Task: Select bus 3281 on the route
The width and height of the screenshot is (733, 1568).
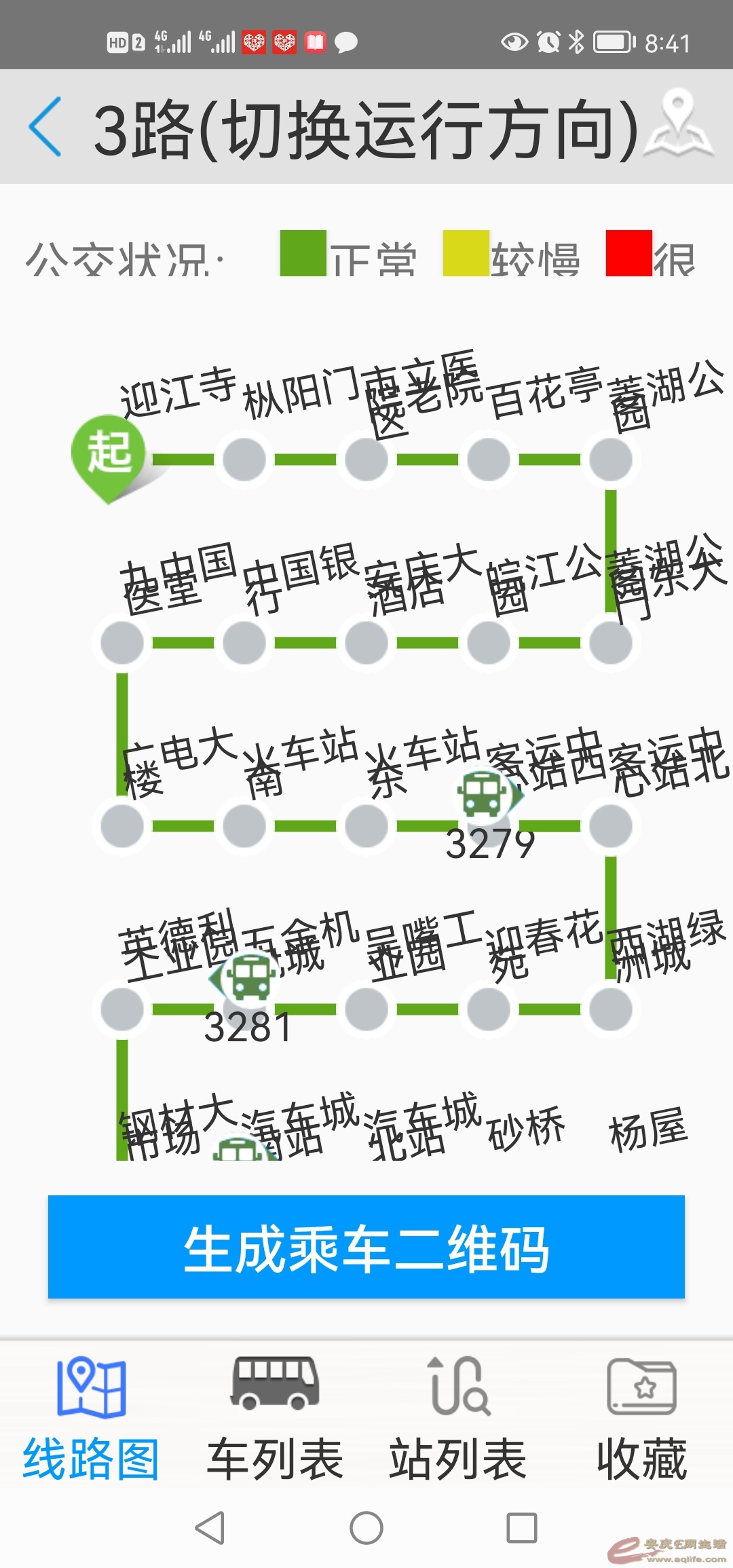Action: point(248,978)
